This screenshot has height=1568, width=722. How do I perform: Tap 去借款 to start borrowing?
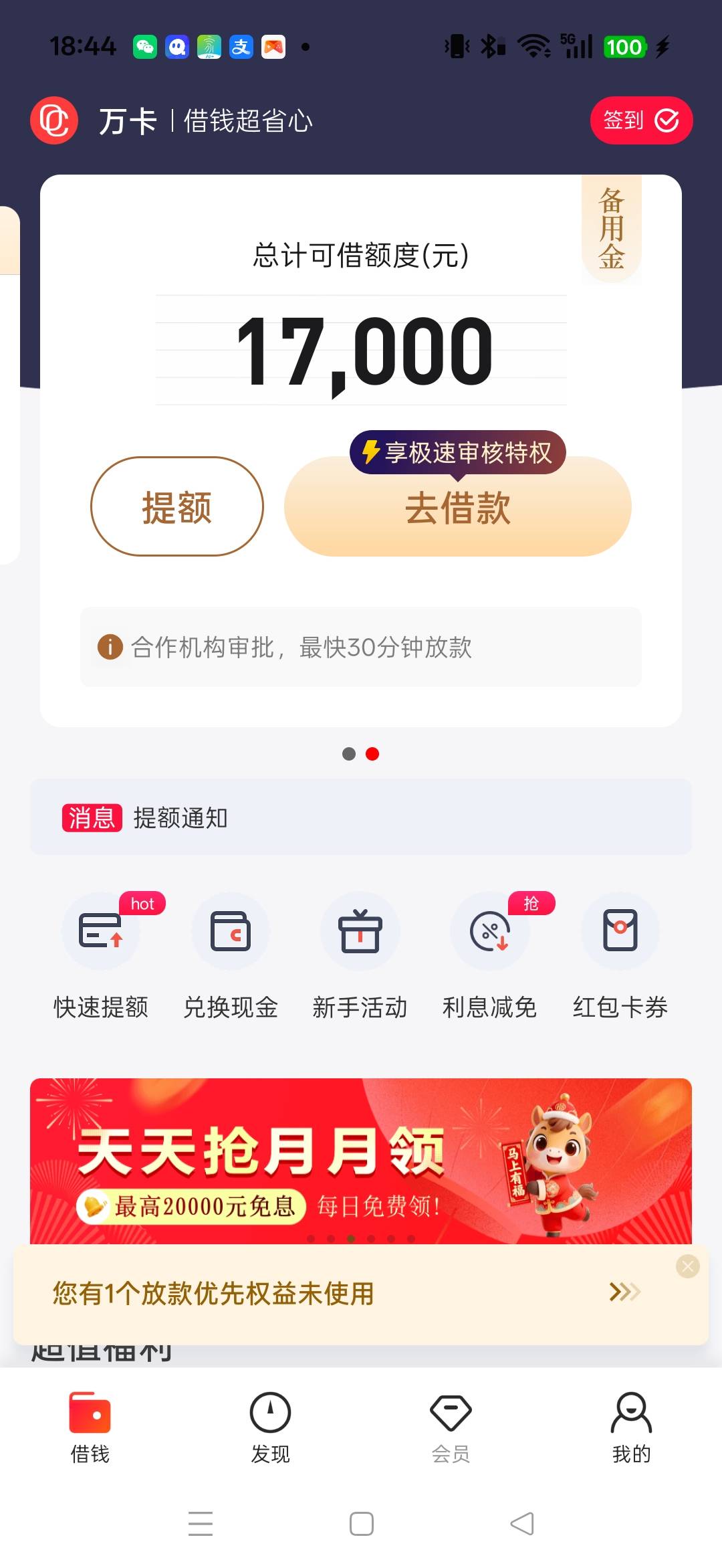[x=458, y=508]
